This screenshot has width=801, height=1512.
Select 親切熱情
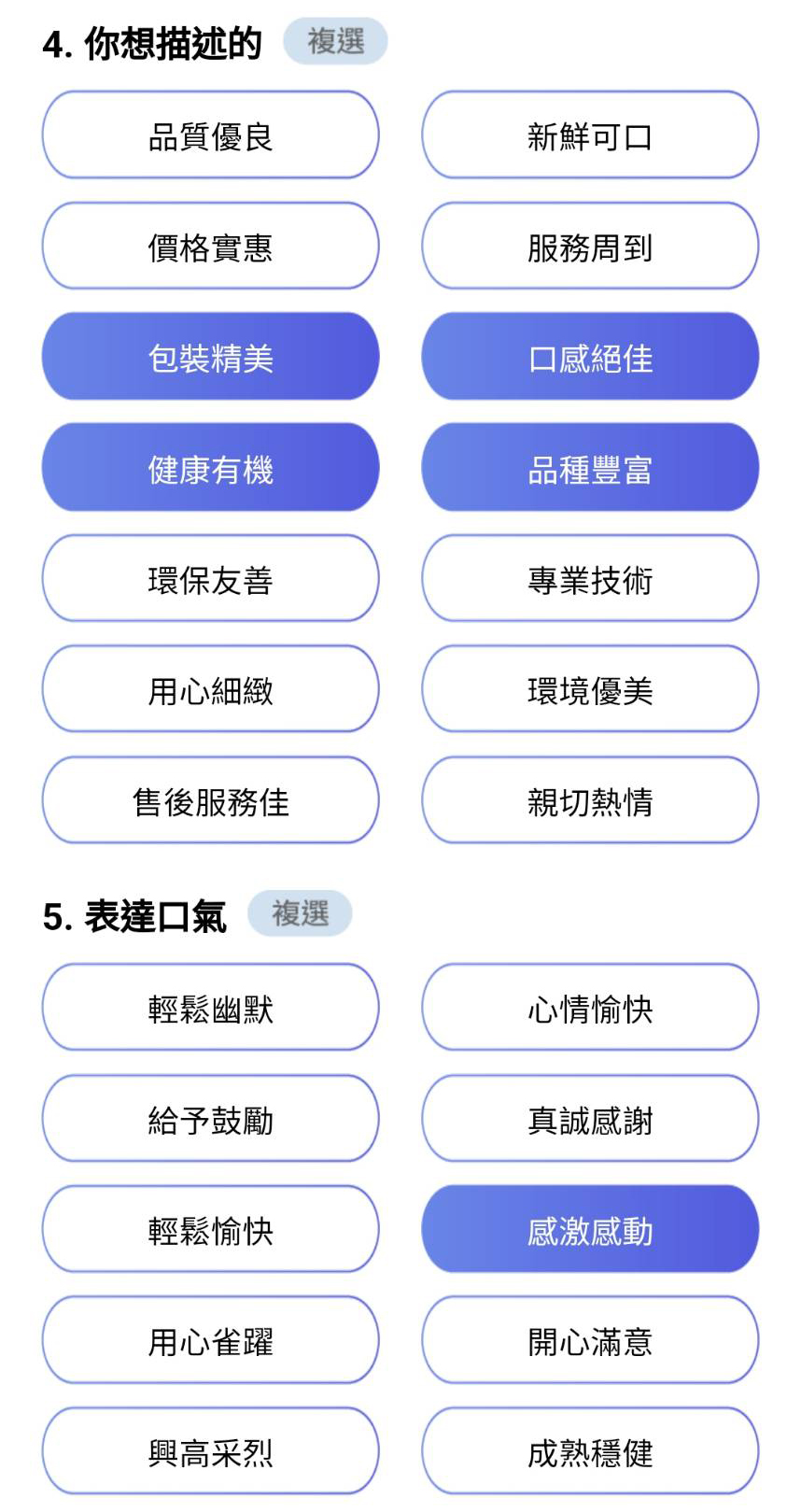coord(590,800)
